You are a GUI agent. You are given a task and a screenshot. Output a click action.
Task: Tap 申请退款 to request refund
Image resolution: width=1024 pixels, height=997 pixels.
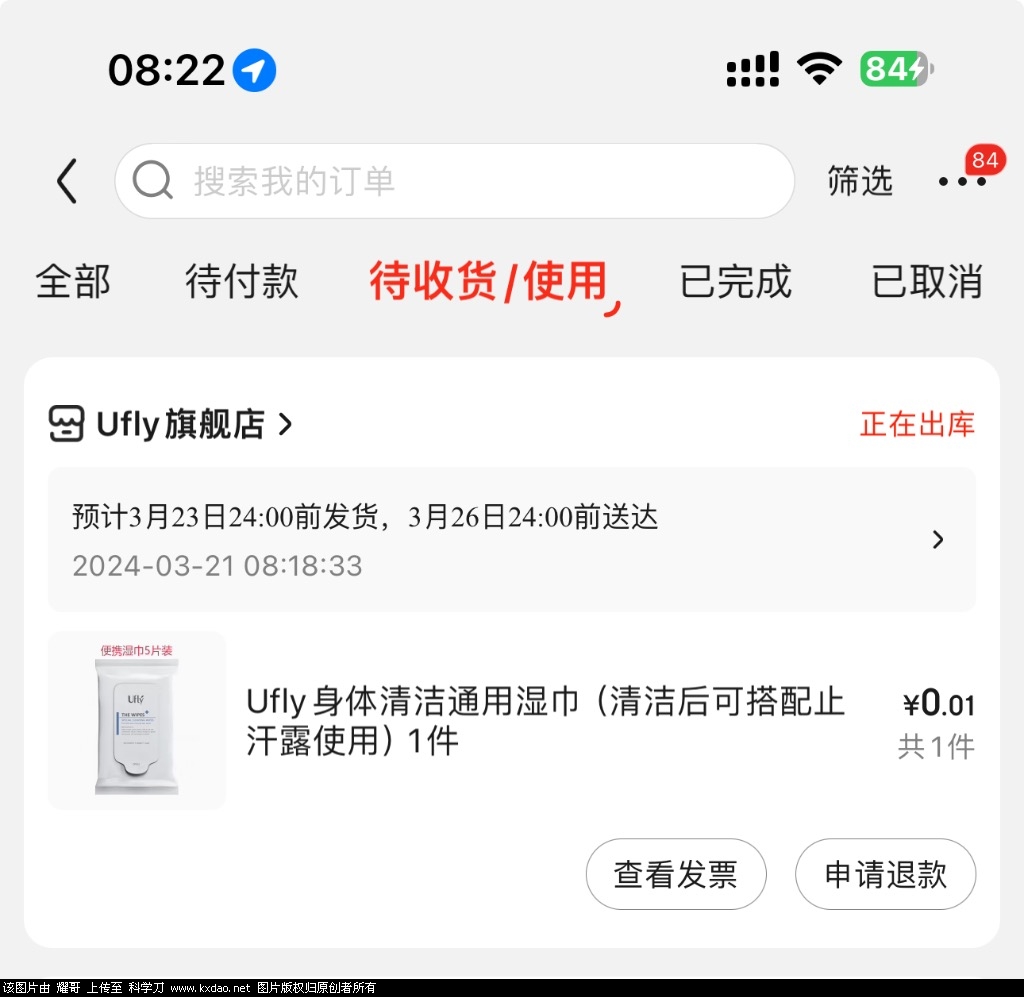(885, 874)
